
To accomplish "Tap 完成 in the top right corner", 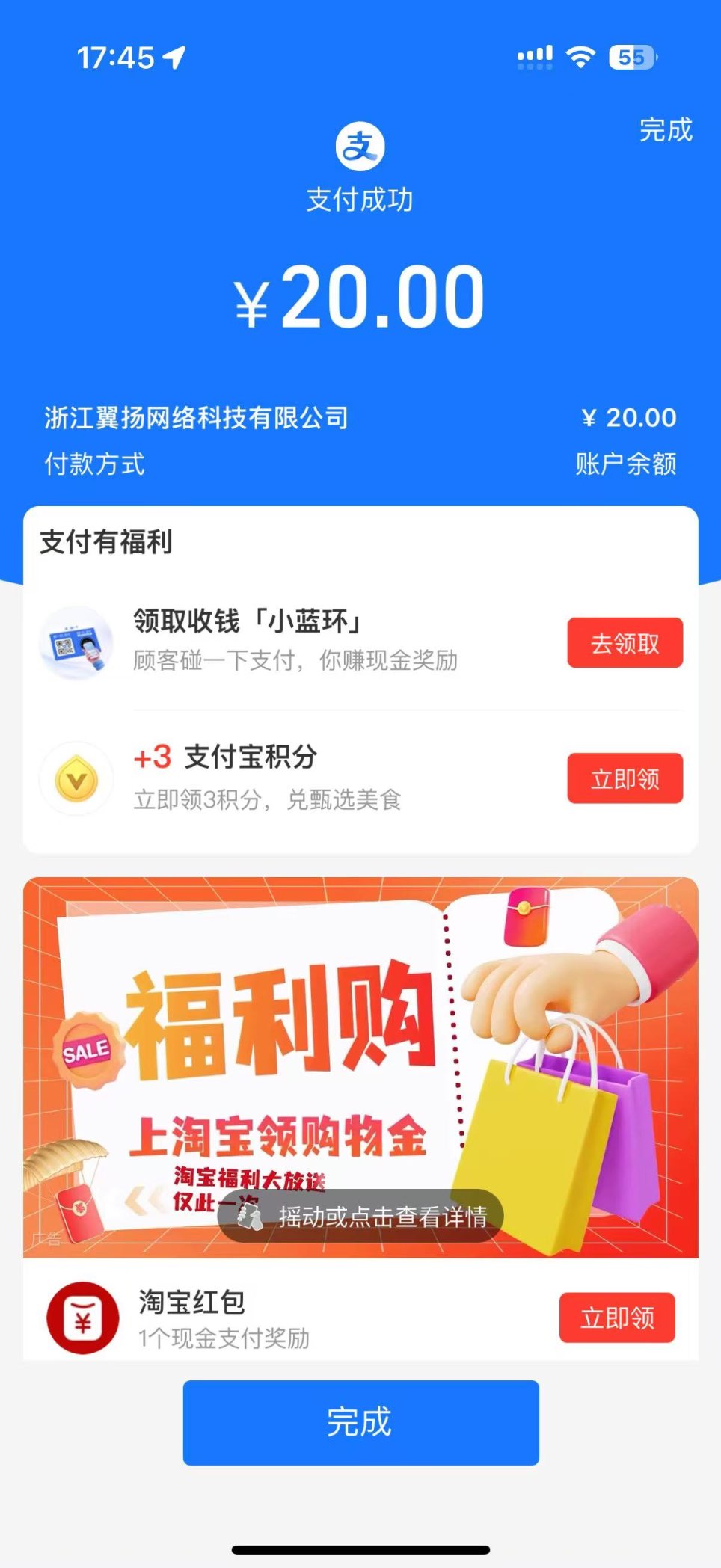I will (x=665, y=130).
